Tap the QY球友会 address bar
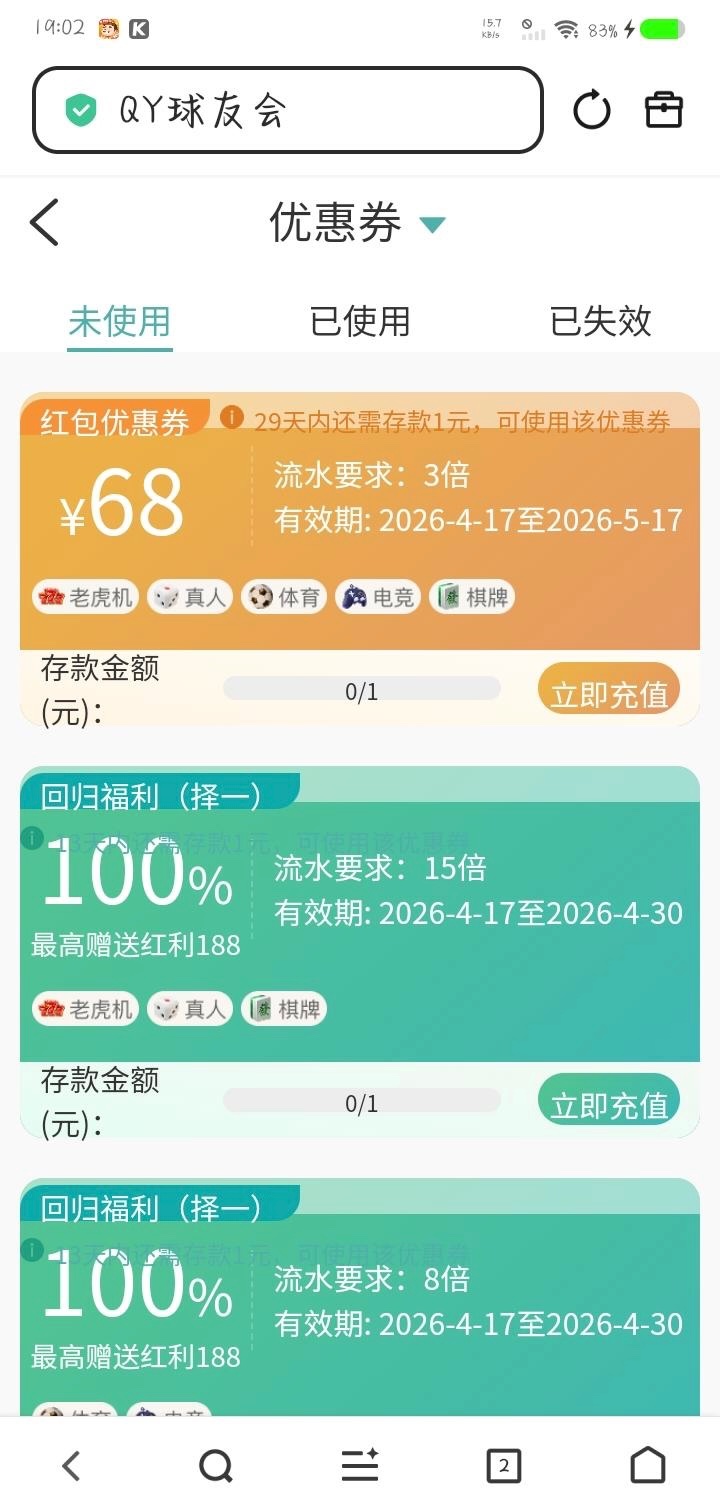 click(x=288, y=110)
